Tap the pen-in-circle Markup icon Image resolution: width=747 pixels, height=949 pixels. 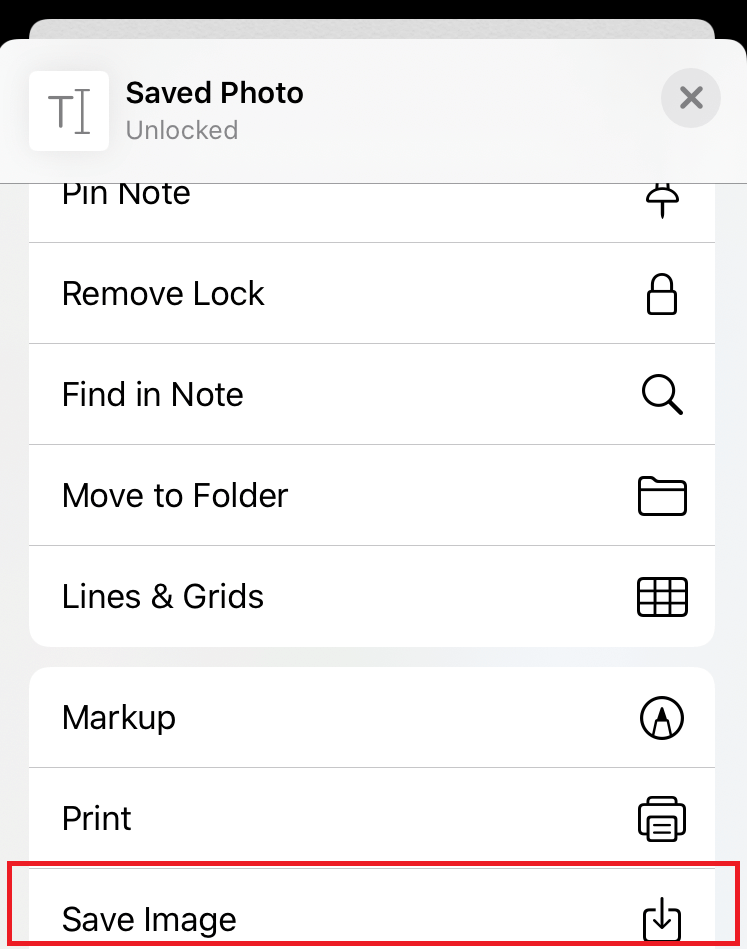(x=662, y=717)
